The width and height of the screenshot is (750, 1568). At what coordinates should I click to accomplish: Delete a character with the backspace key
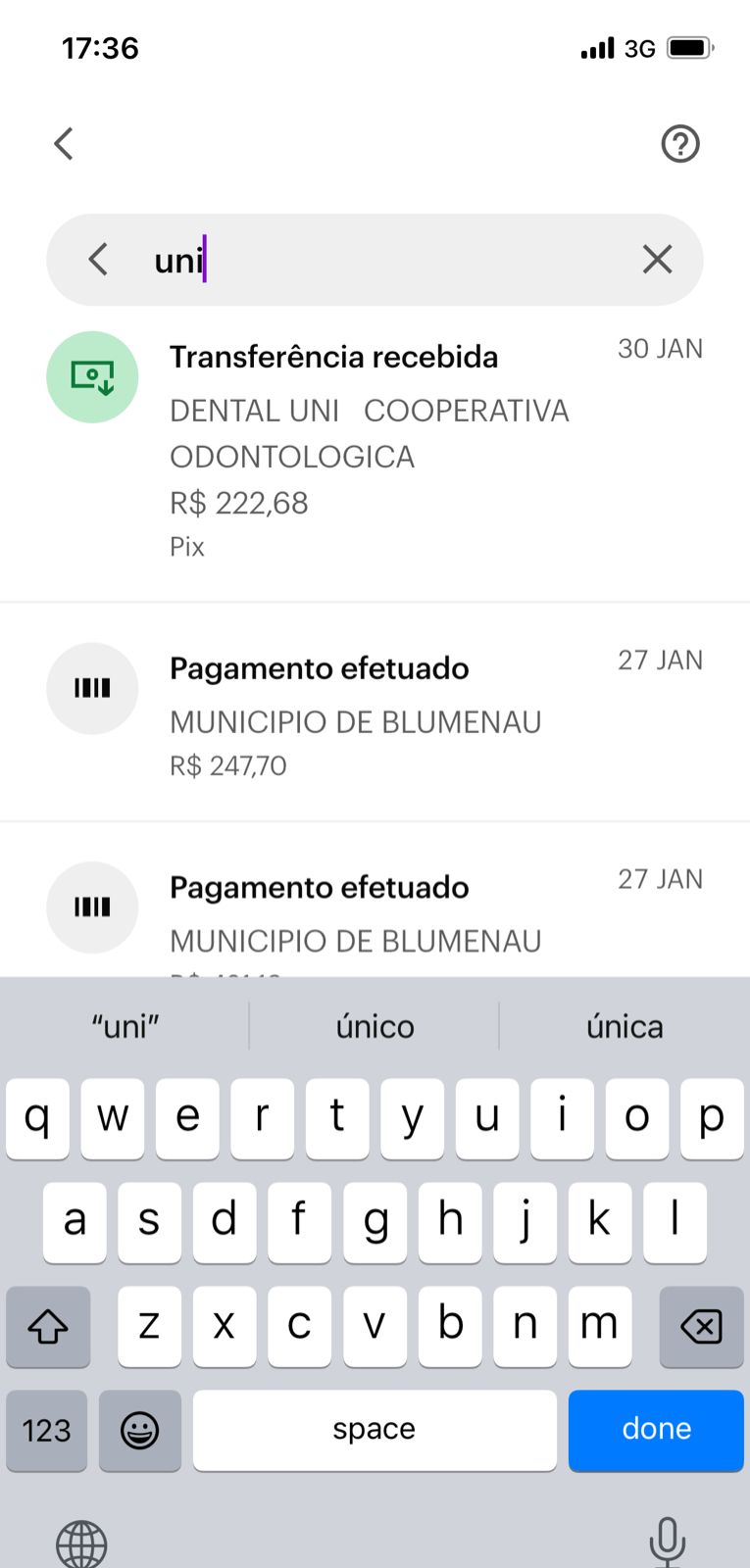pos(701,1326)
